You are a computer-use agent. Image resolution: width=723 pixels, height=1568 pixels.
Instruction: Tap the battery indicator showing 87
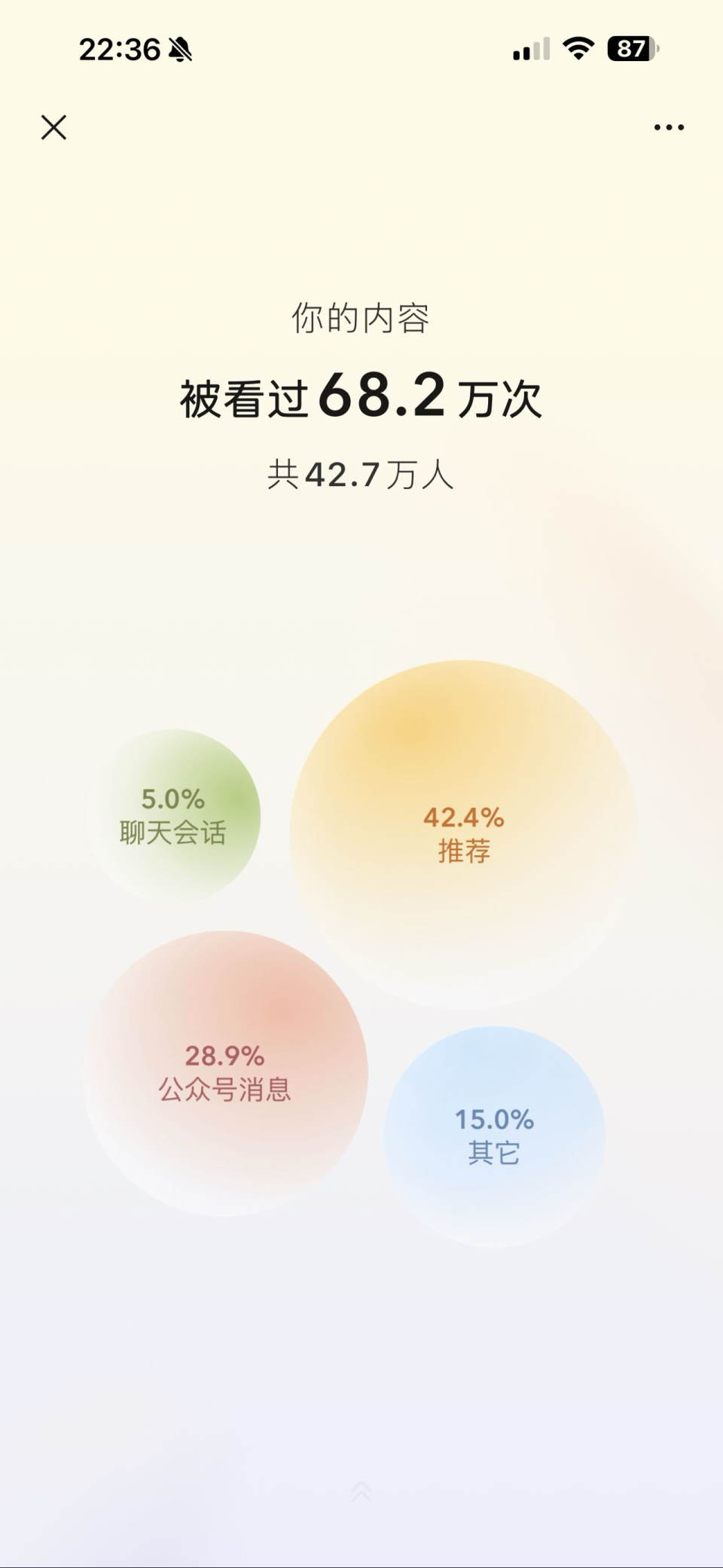[x=630, y=47]
